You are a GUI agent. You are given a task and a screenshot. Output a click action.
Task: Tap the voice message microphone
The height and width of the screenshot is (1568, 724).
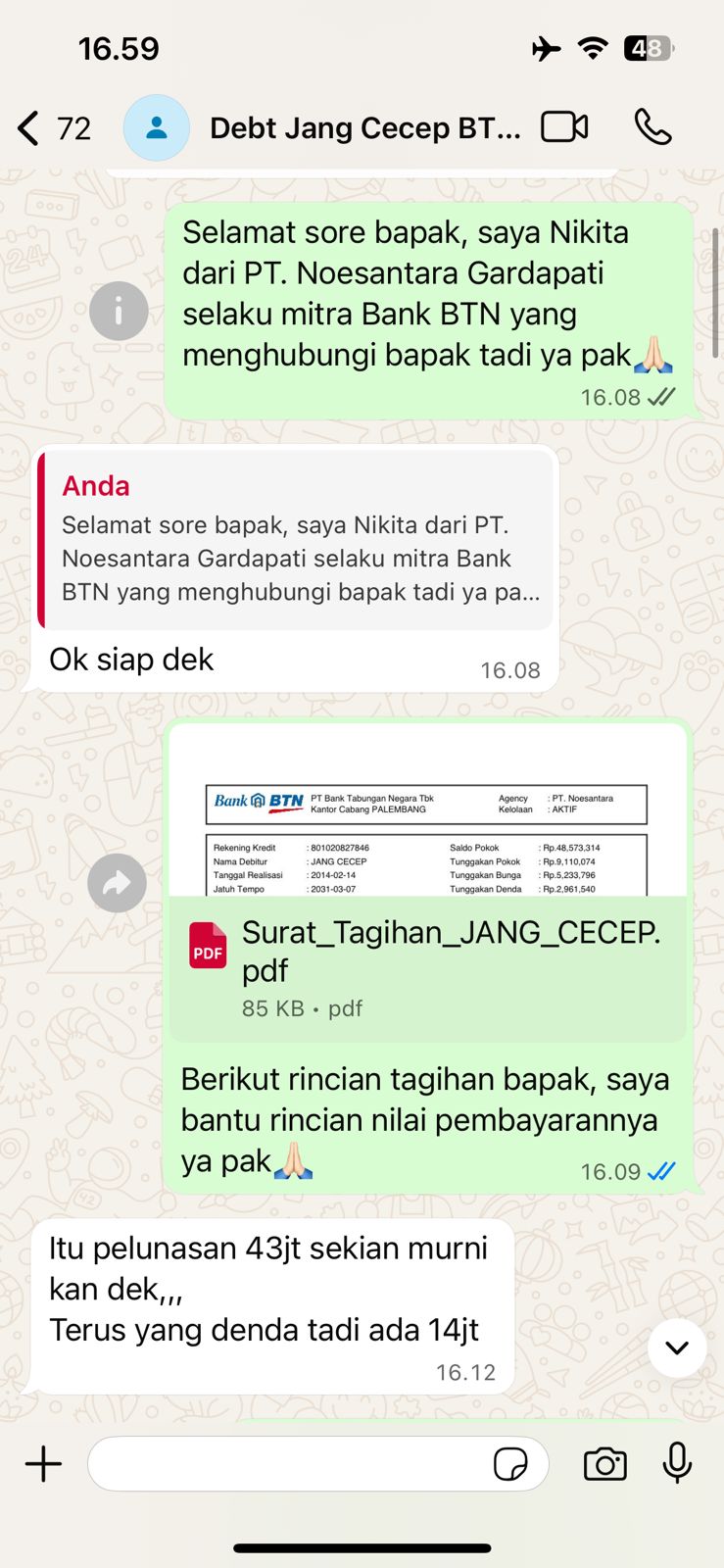677,1464
